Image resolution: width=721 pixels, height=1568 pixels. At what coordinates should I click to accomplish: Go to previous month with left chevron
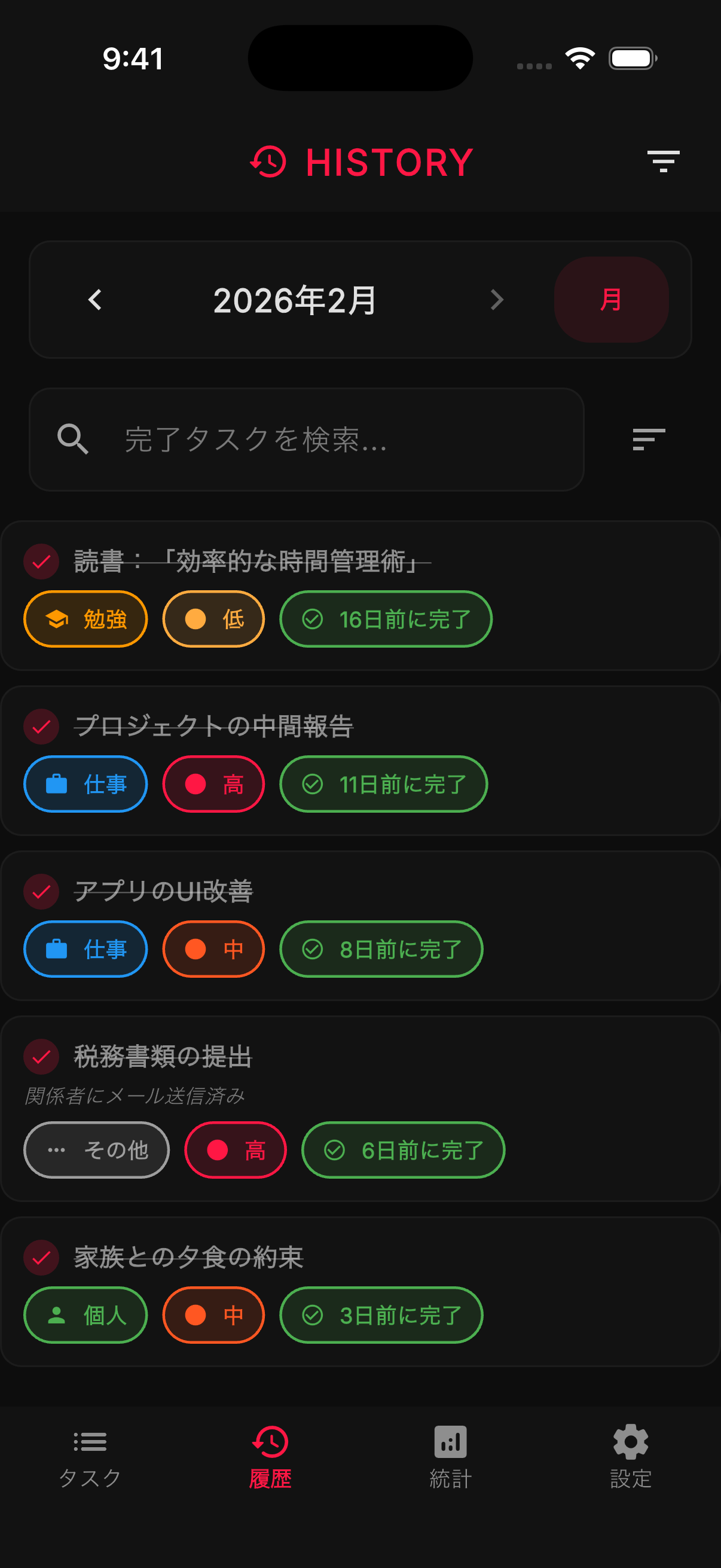pos(95,300)
